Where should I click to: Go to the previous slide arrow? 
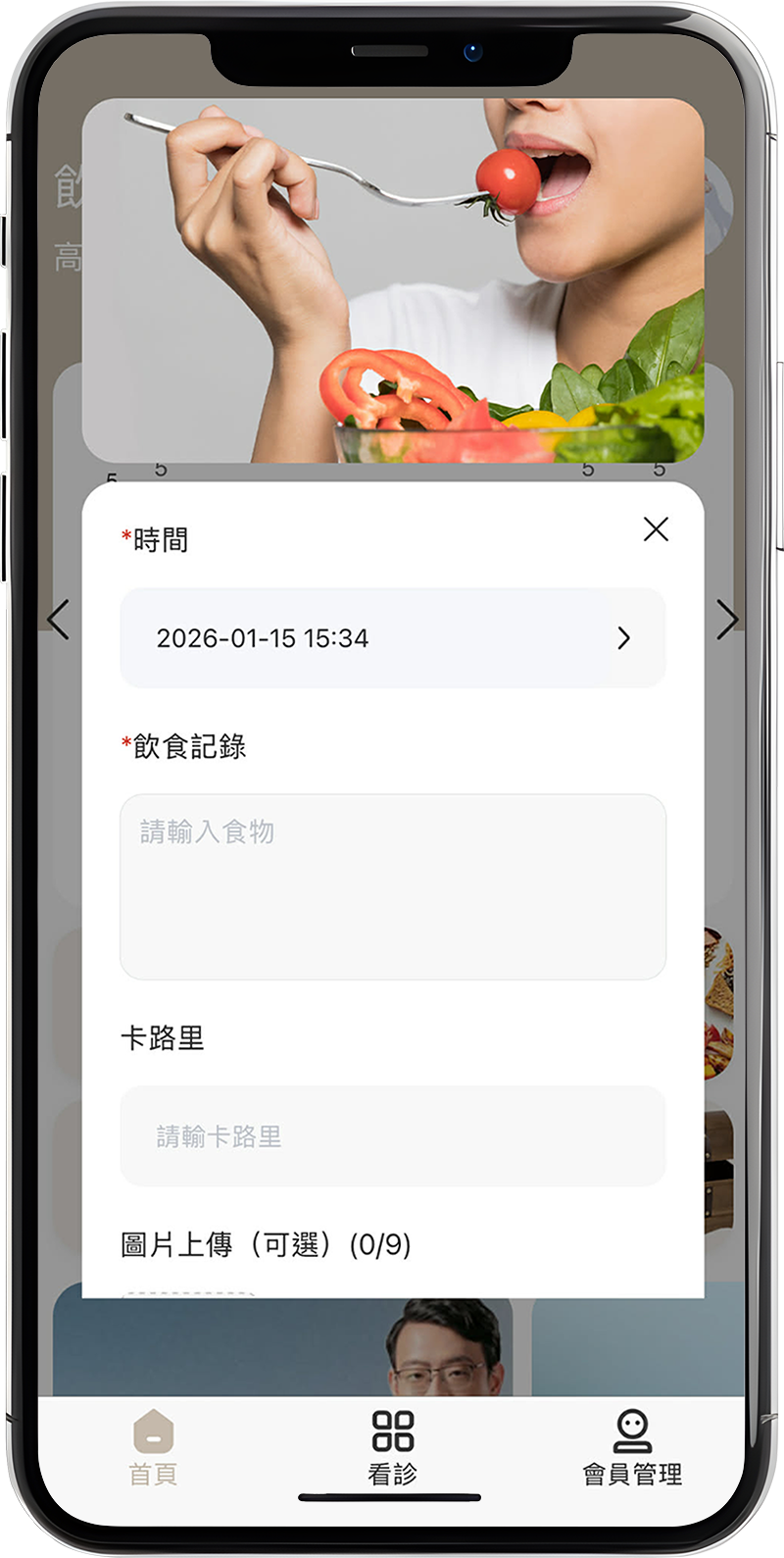pos(59,620)
